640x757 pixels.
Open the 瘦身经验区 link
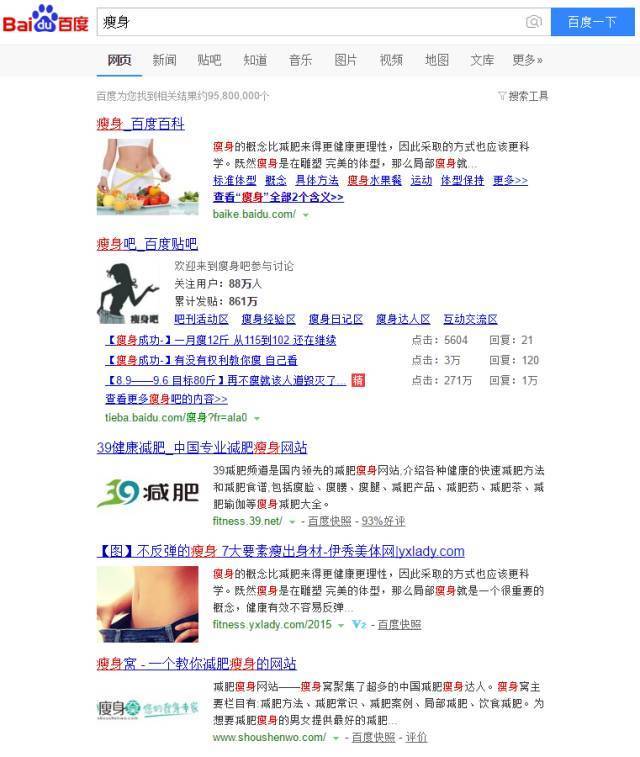(268, 320)
